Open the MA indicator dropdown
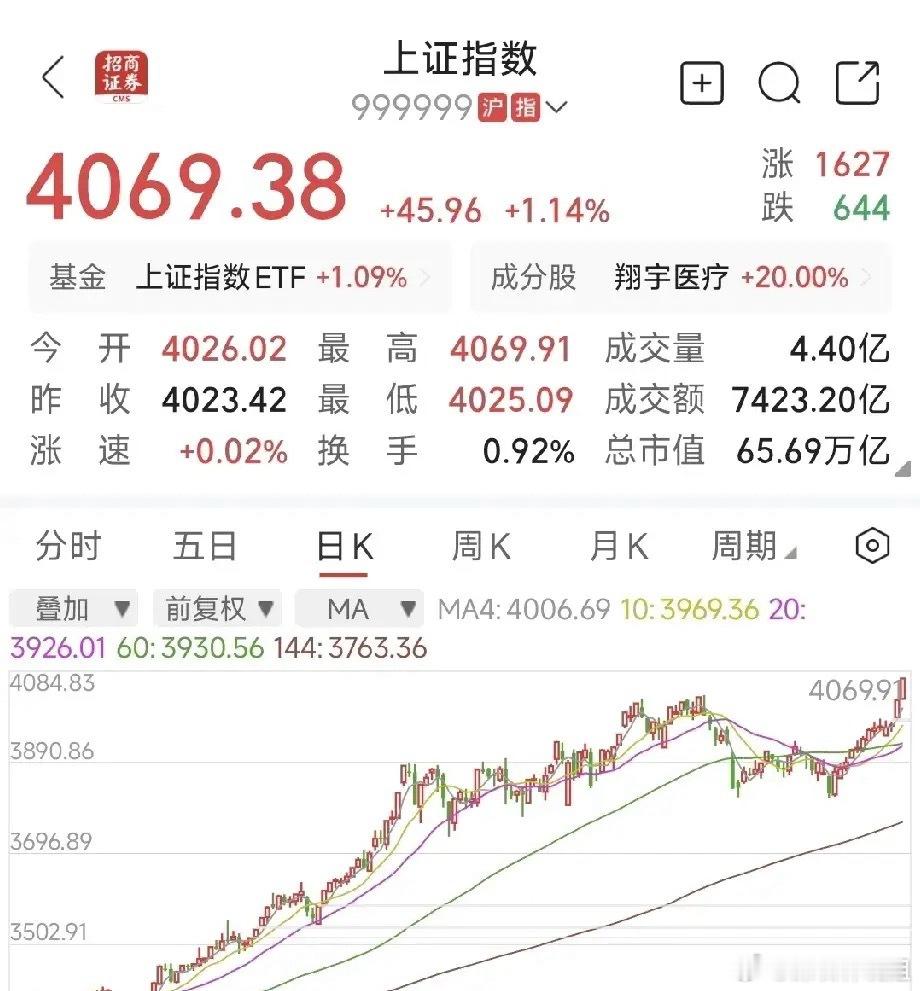 coord(360,608)
